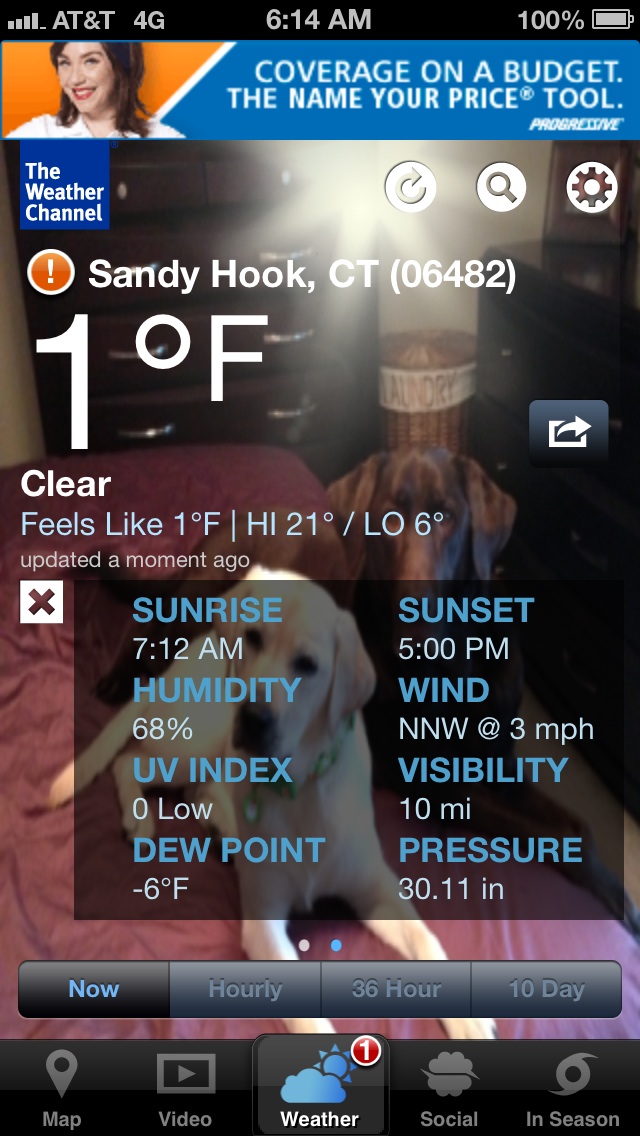640x1136 pixels.
Task: Select the Weather tab
Action: pyautogui.click(x=320, y=1089)
